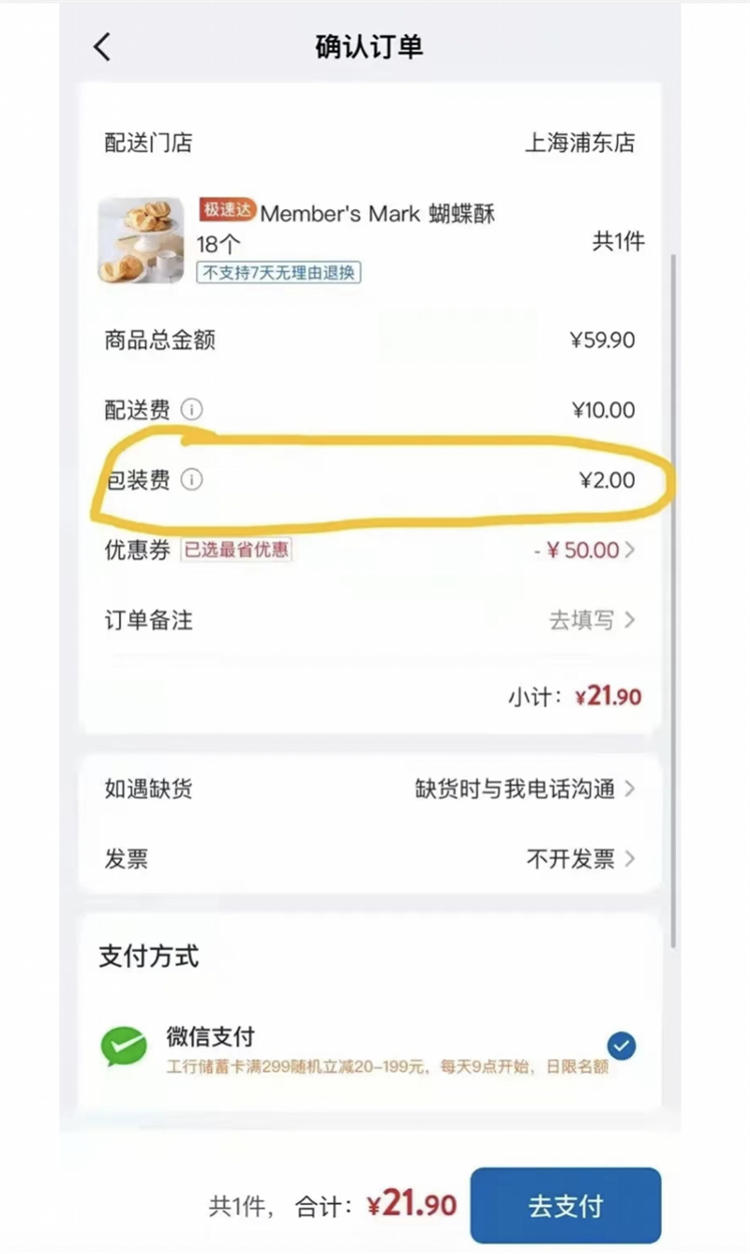Open the 发票 invoice options
Screen dimensions: 750x1254
pos(370,859)
